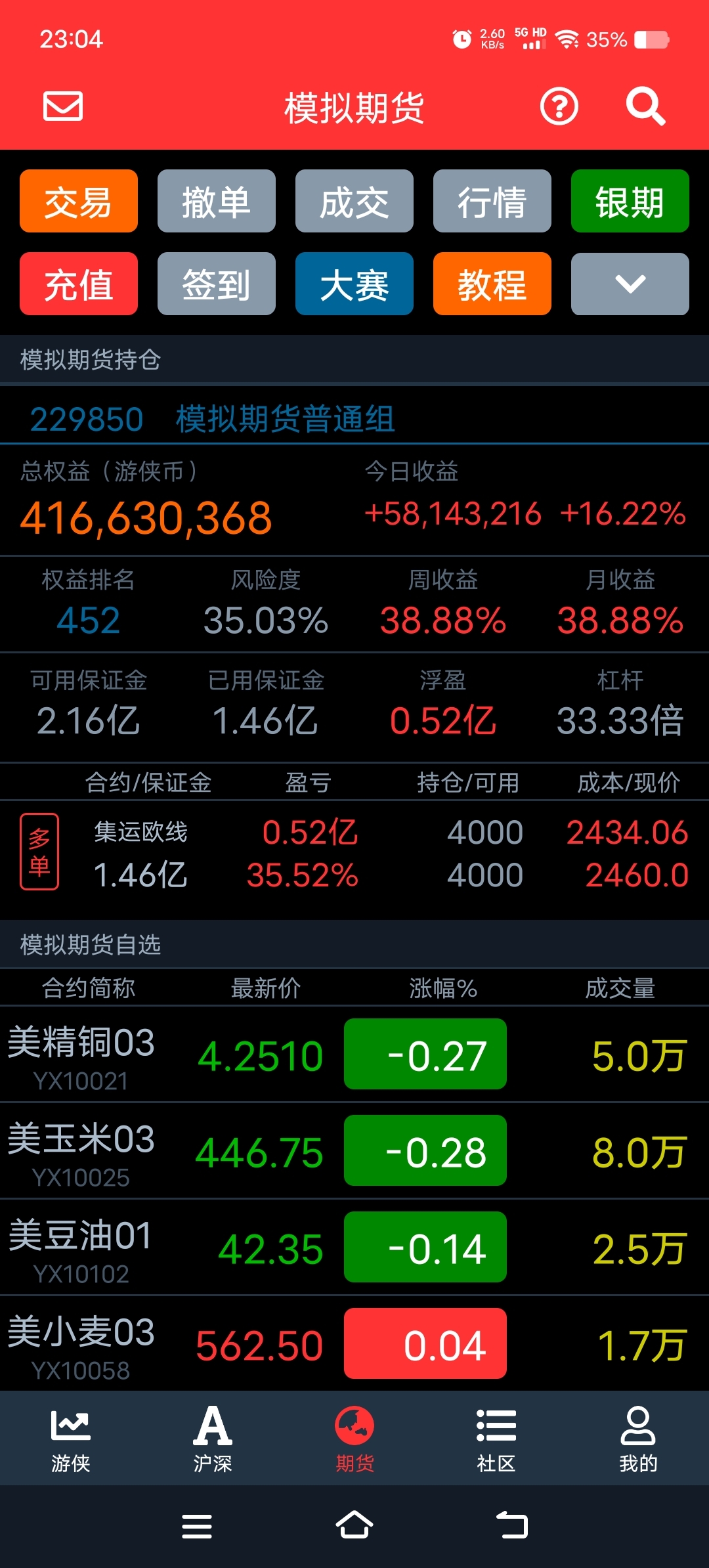This screenshot has height=1568, width=709.
Task: Expand more shortcuts with the chevron button
Action: point(630,284)
